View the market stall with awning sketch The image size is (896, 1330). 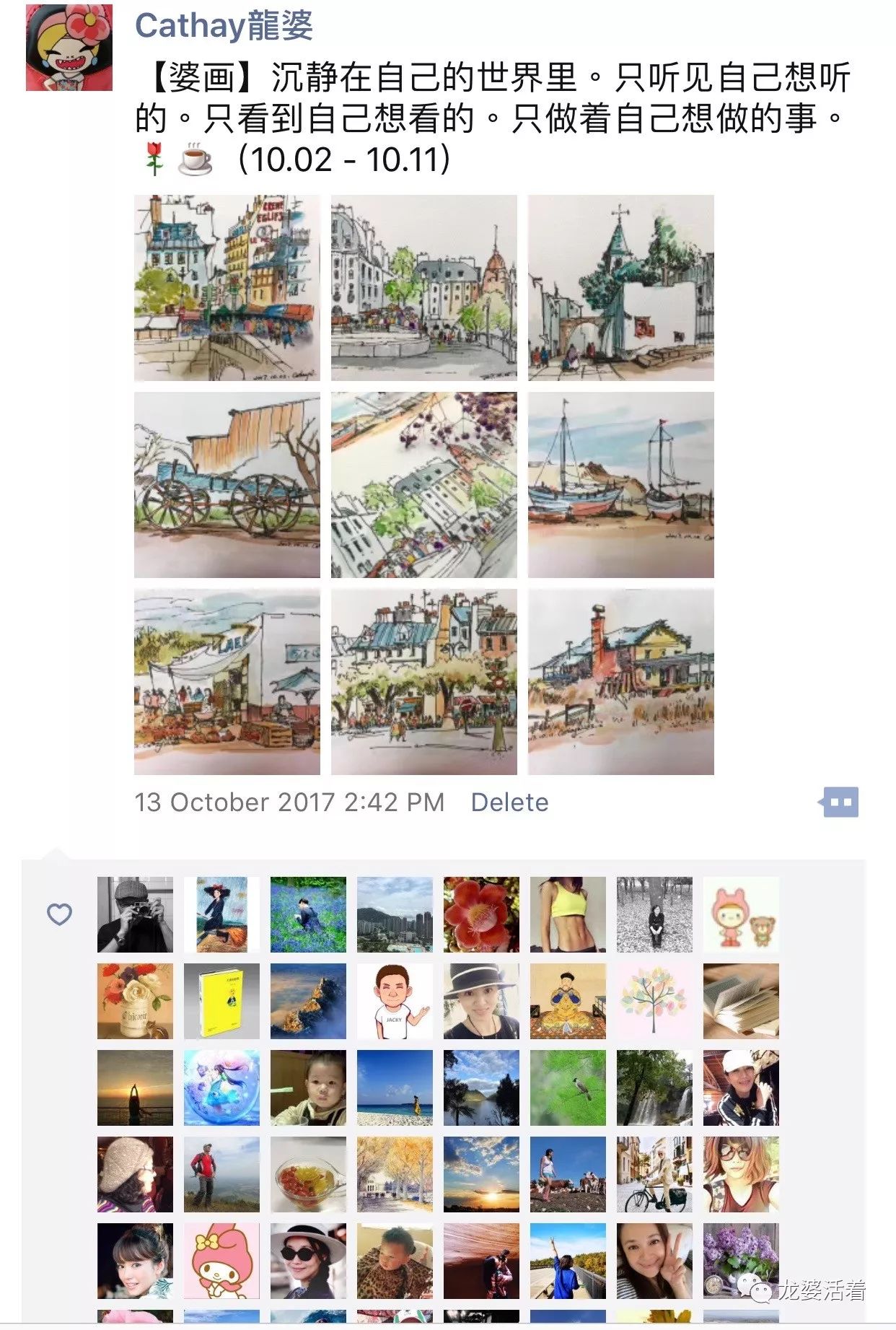227,681
